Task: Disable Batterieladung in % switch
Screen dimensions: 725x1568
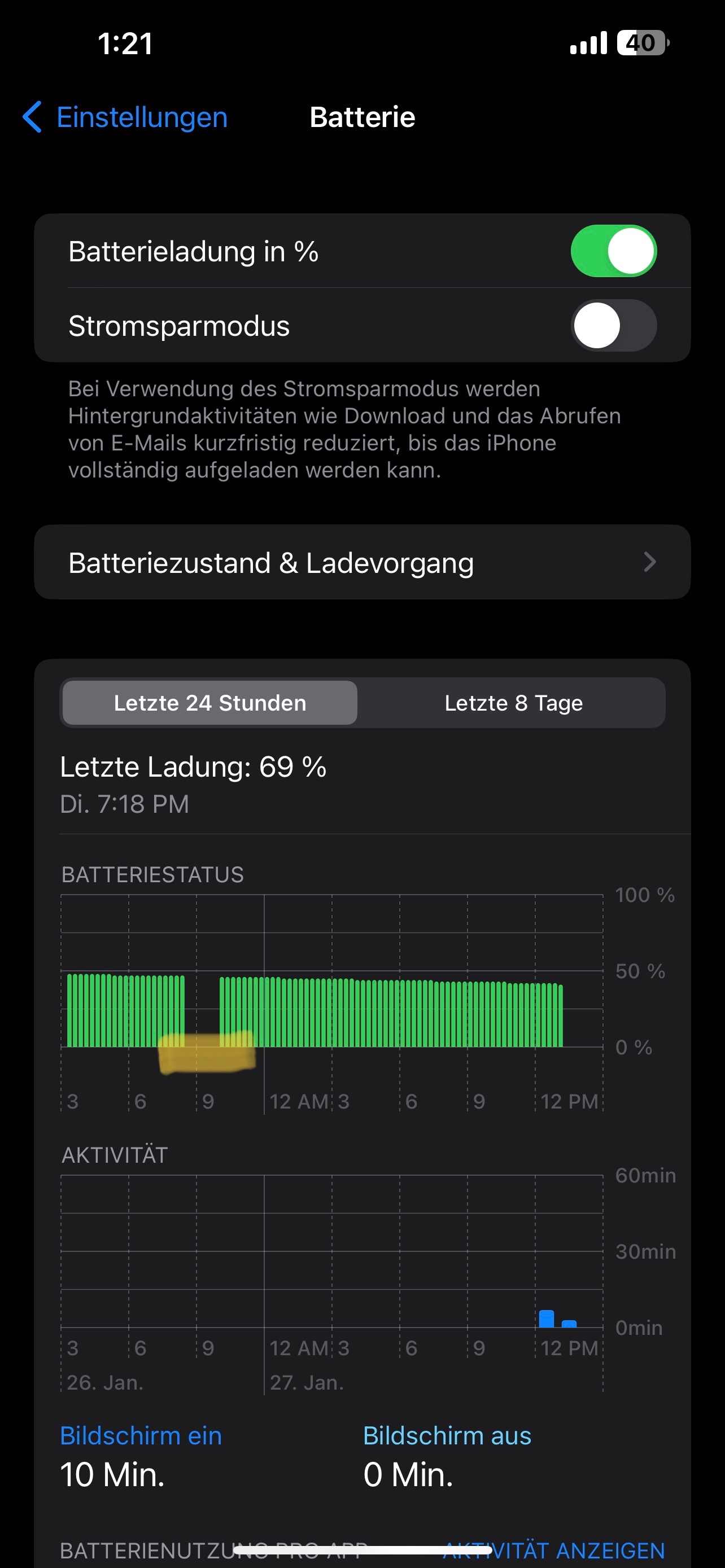Action: coord(613,251)
